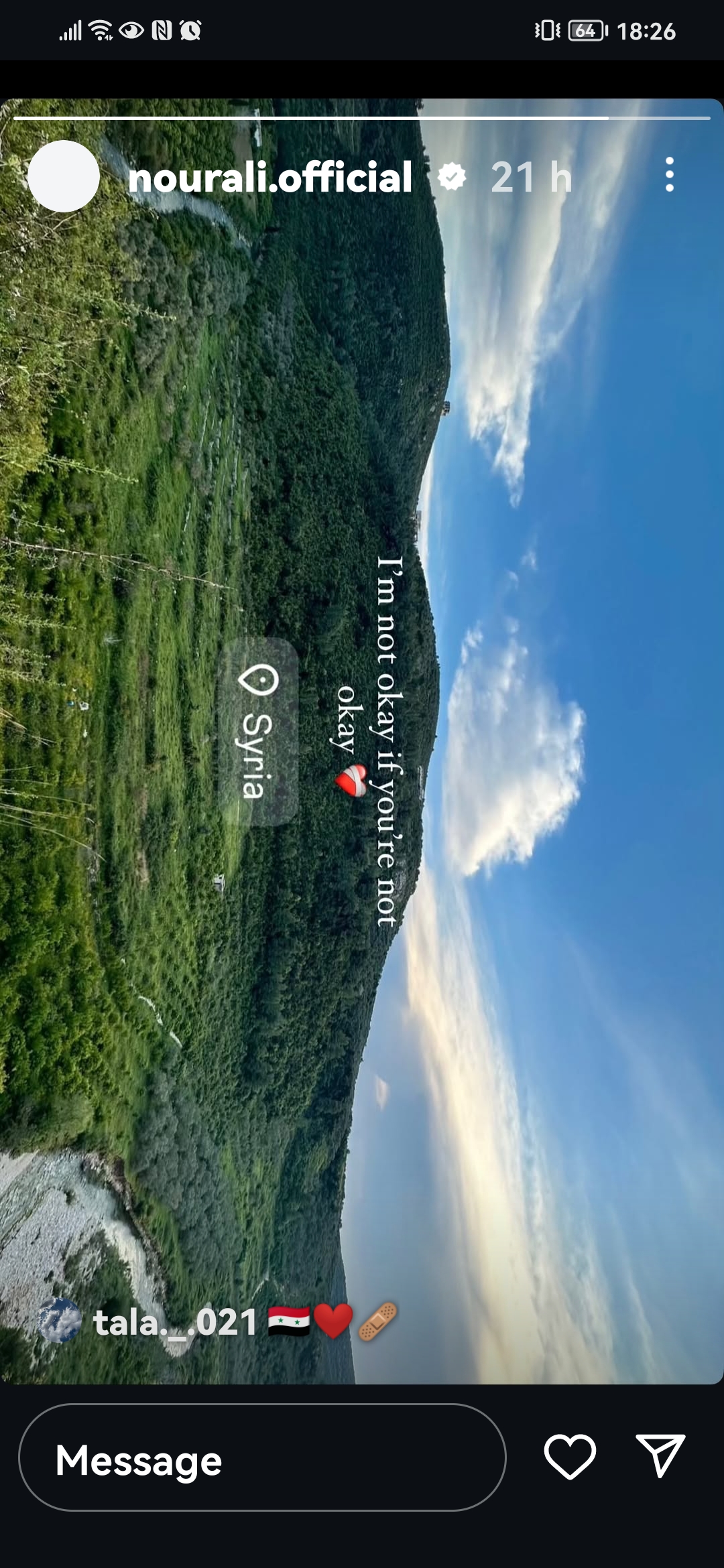Like this story with the heart

569,1456
